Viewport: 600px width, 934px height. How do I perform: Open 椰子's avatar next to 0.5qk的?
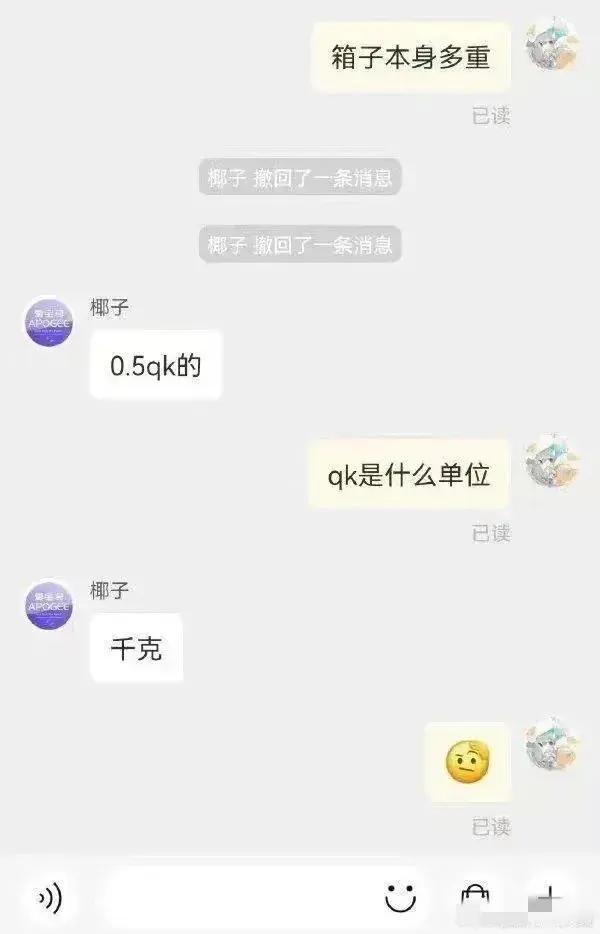(49, 322)
